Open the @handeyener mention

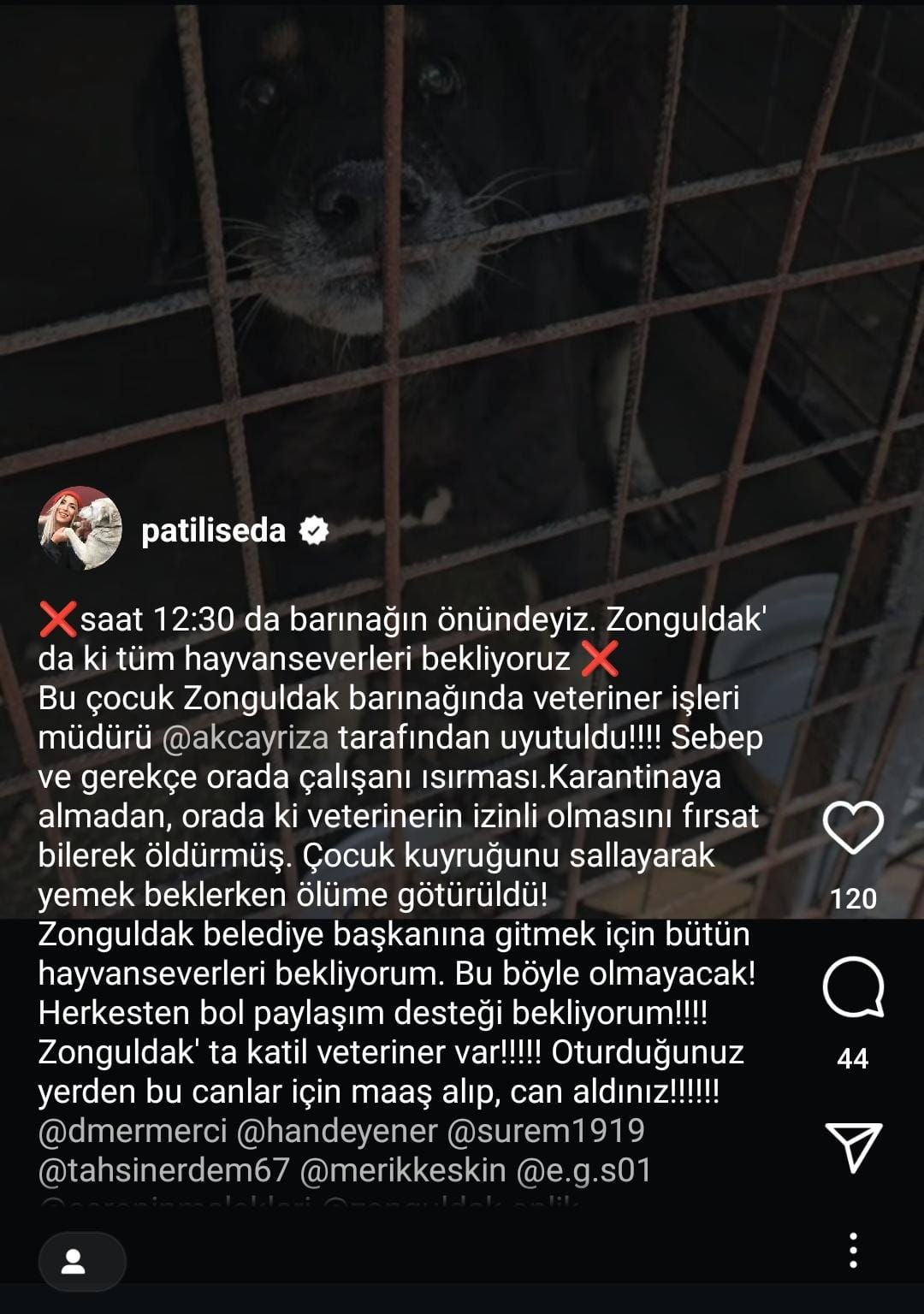coord(336,1131)
